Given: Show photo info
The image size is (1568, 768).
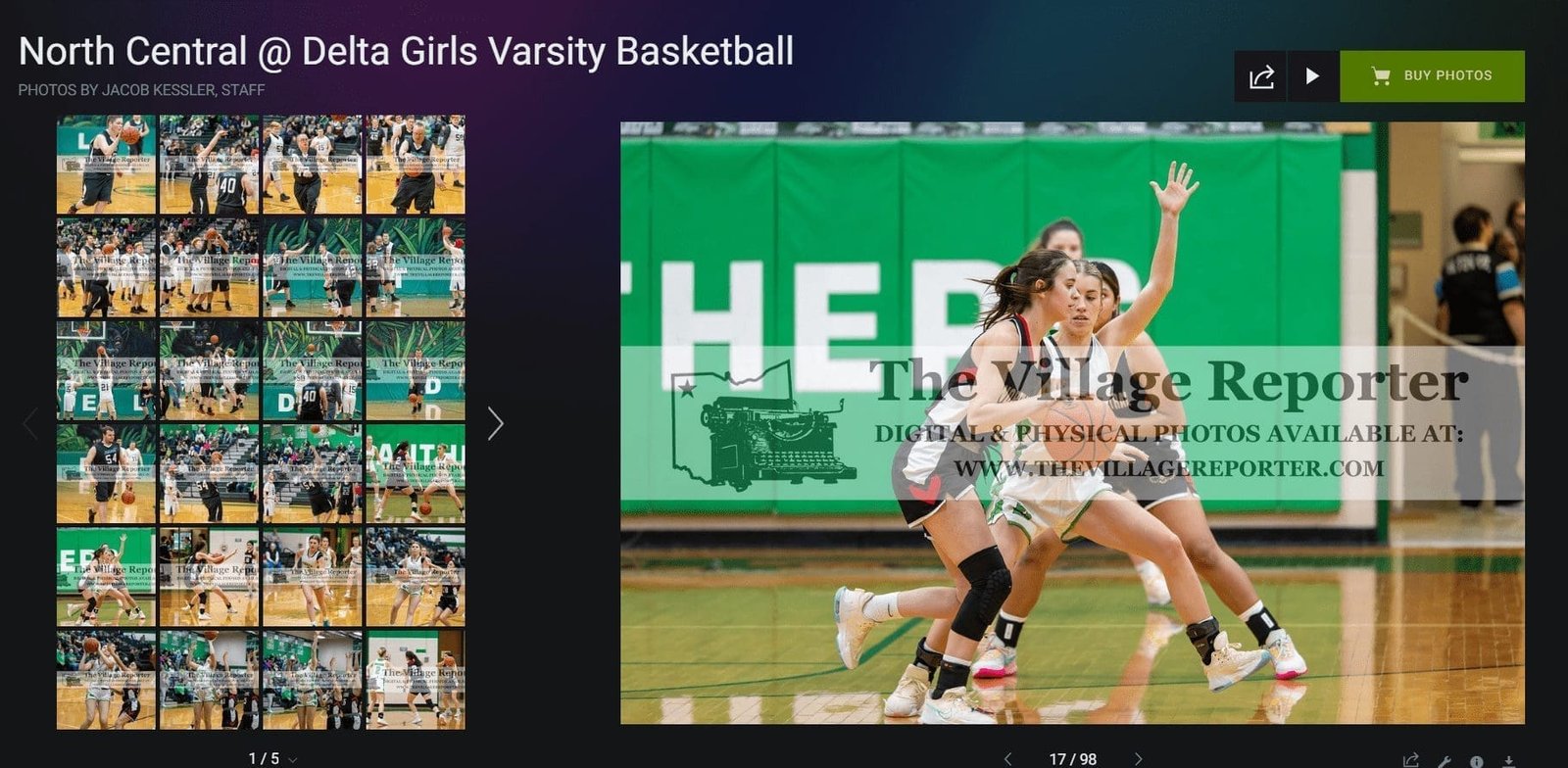Looking at the screenshot, I should [1476, 760].
